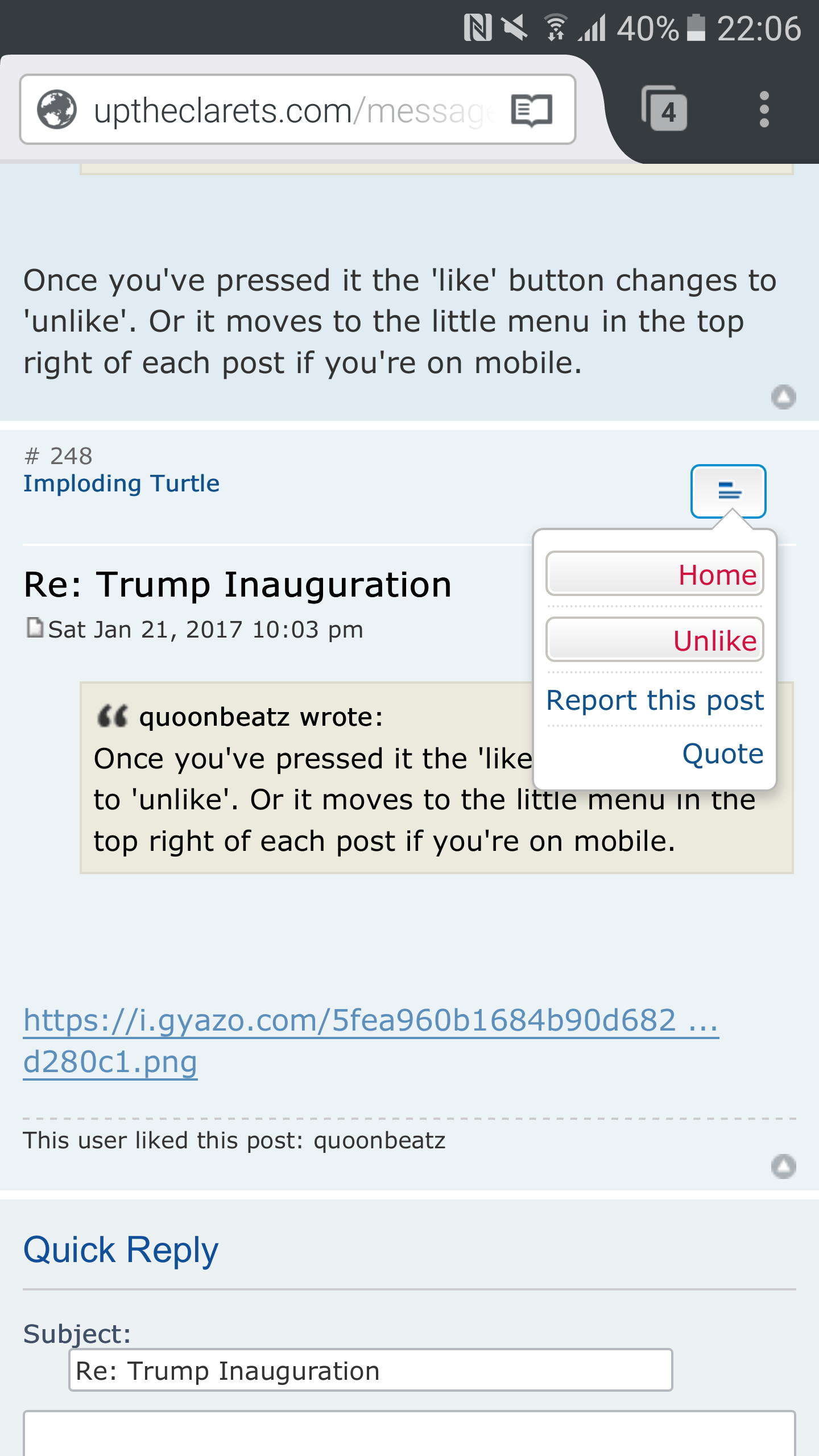This screenshot has height=1456, width=819.
Task: Open the browser overflow menu
Action: [x=764, y=109]
